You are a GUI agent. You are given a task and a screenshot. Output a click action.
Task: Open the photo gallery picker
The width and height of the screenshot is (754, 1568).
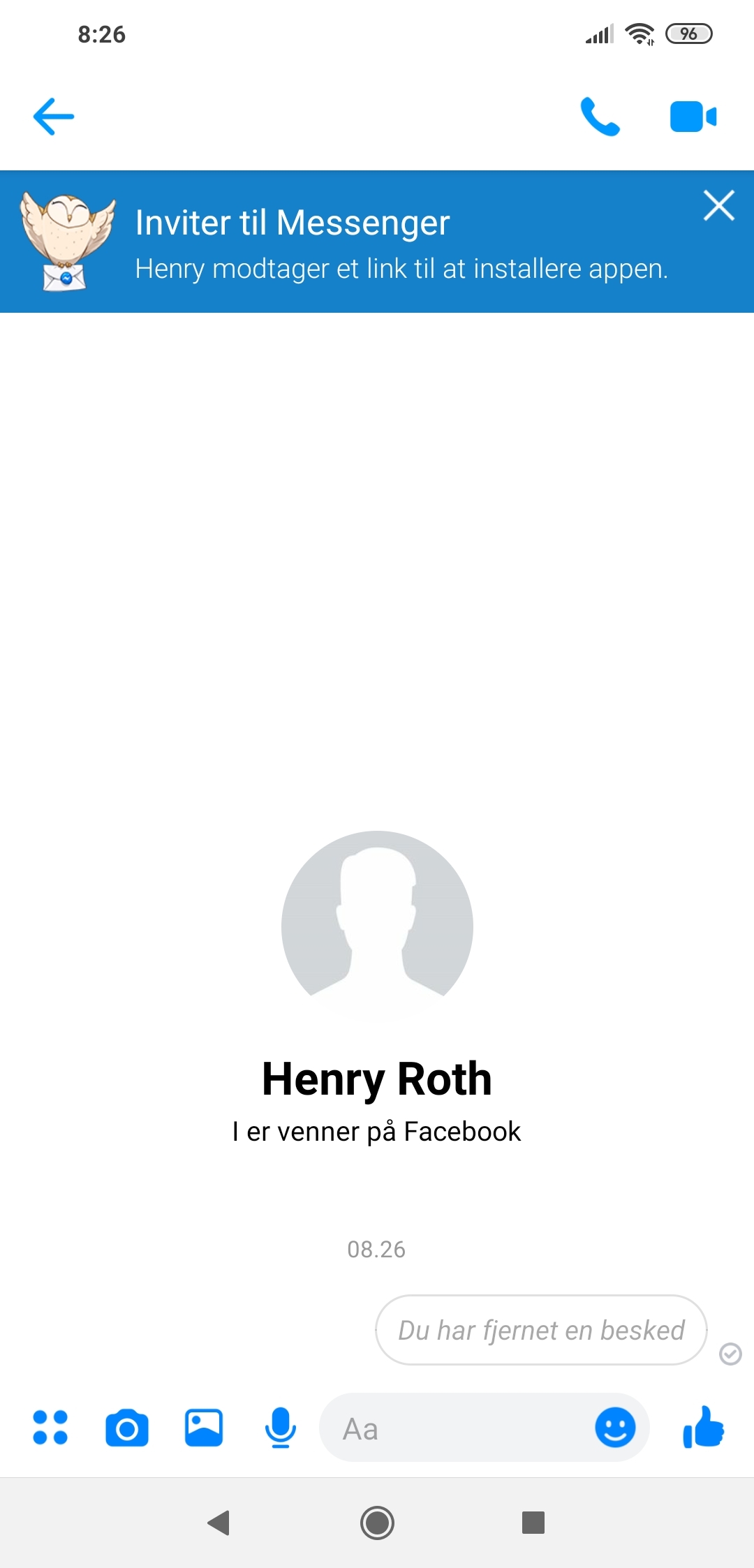(x=203, y=1428)
